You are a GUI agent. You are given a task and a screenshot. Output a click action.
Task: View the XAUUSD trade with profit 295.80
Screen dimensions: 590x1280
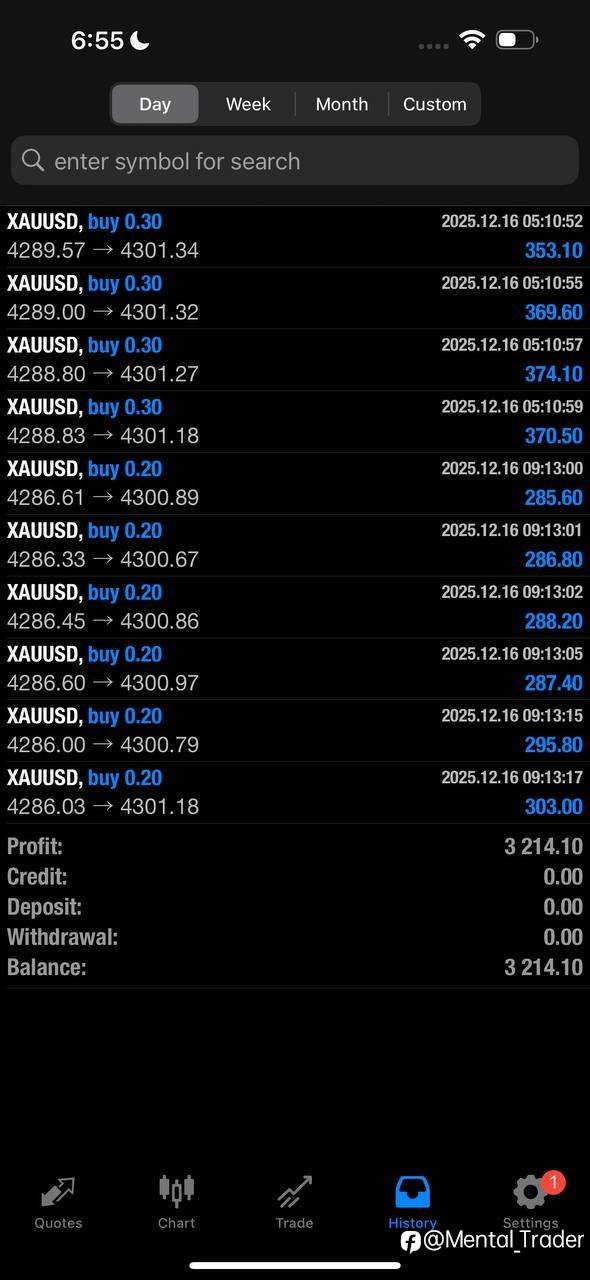(x=295, y=732)
